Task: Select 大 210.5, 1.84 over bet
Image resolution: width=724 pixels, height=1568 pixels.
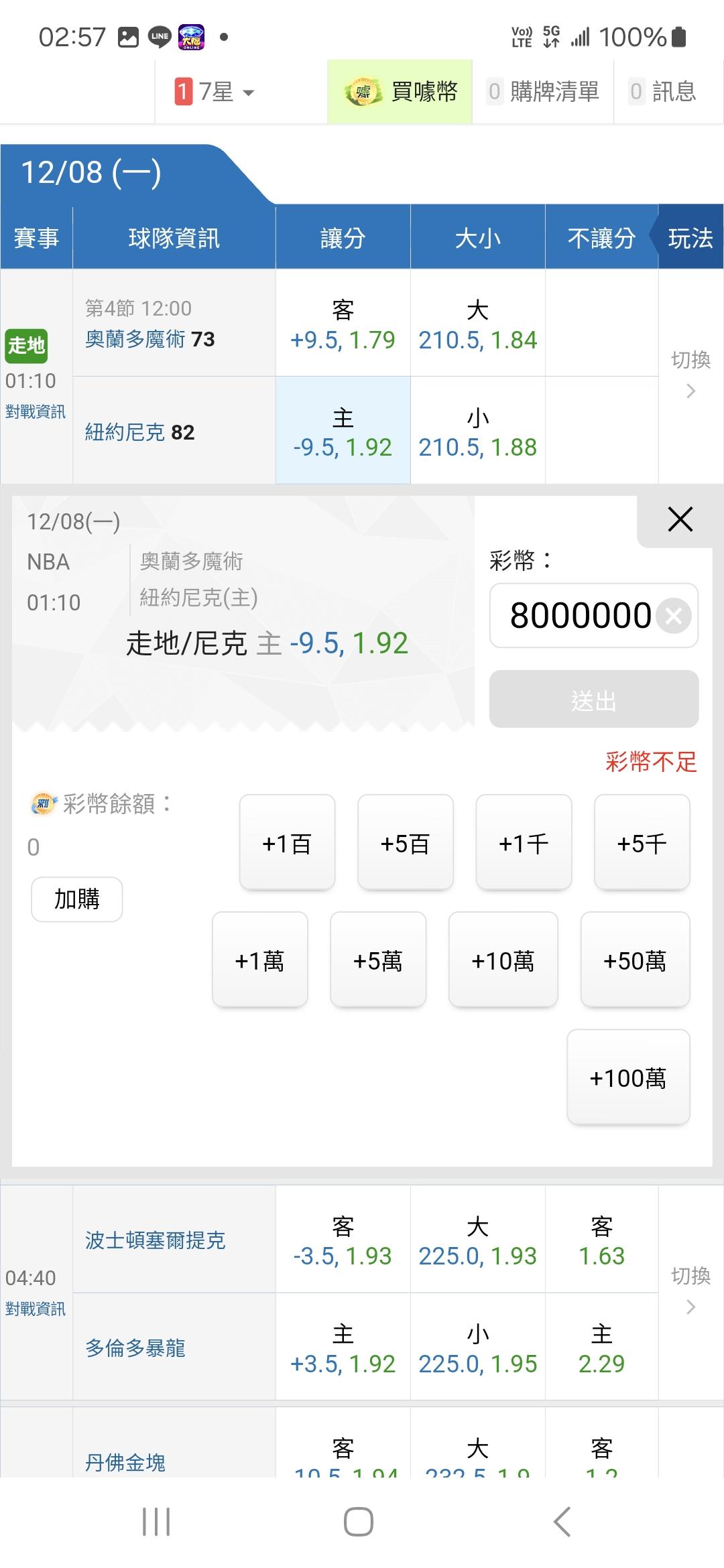Action: tap(477, 325)
